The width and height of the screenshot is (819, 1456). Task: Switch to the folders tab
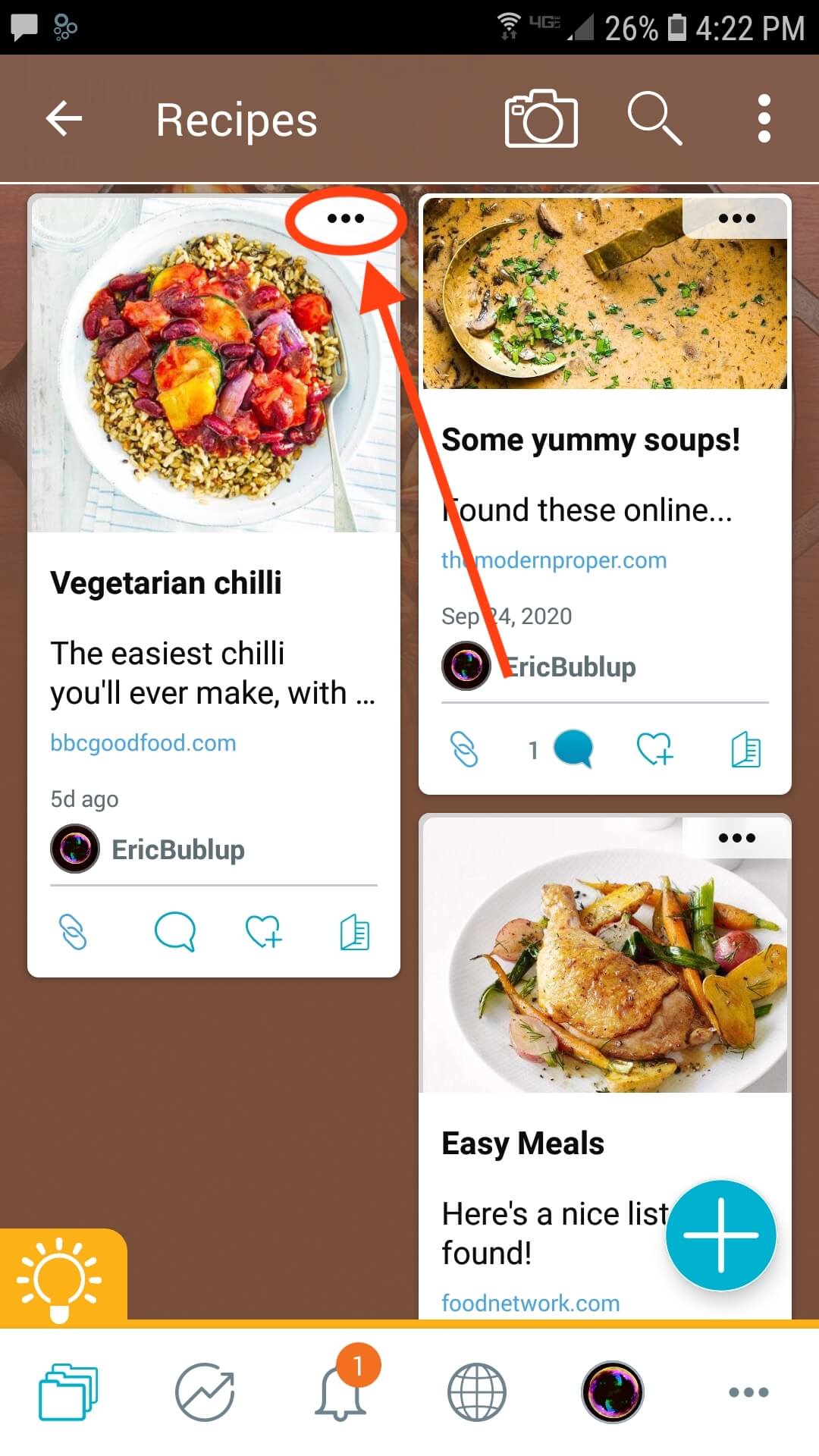pyautogui.click(x=67, y=1392)
